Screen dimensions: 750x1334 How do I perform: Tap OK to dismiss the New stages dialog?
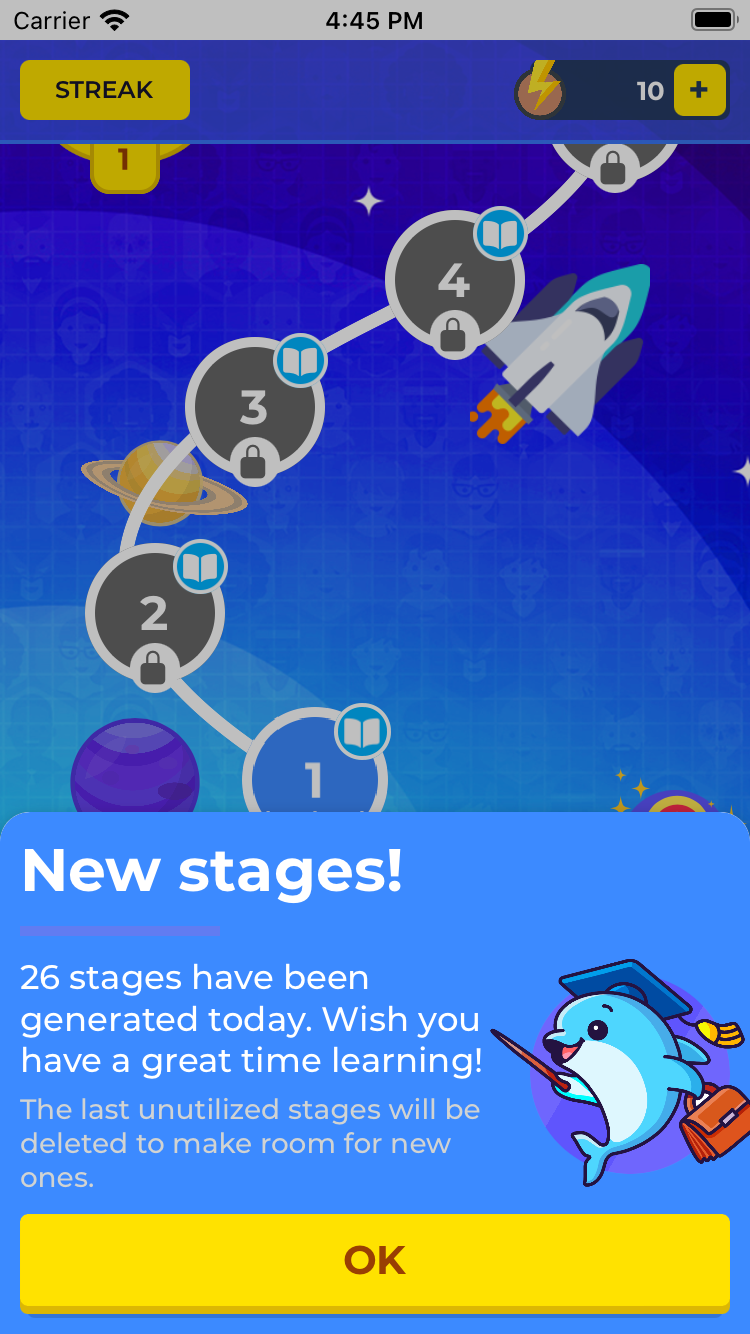click(x=375, y=1260)
